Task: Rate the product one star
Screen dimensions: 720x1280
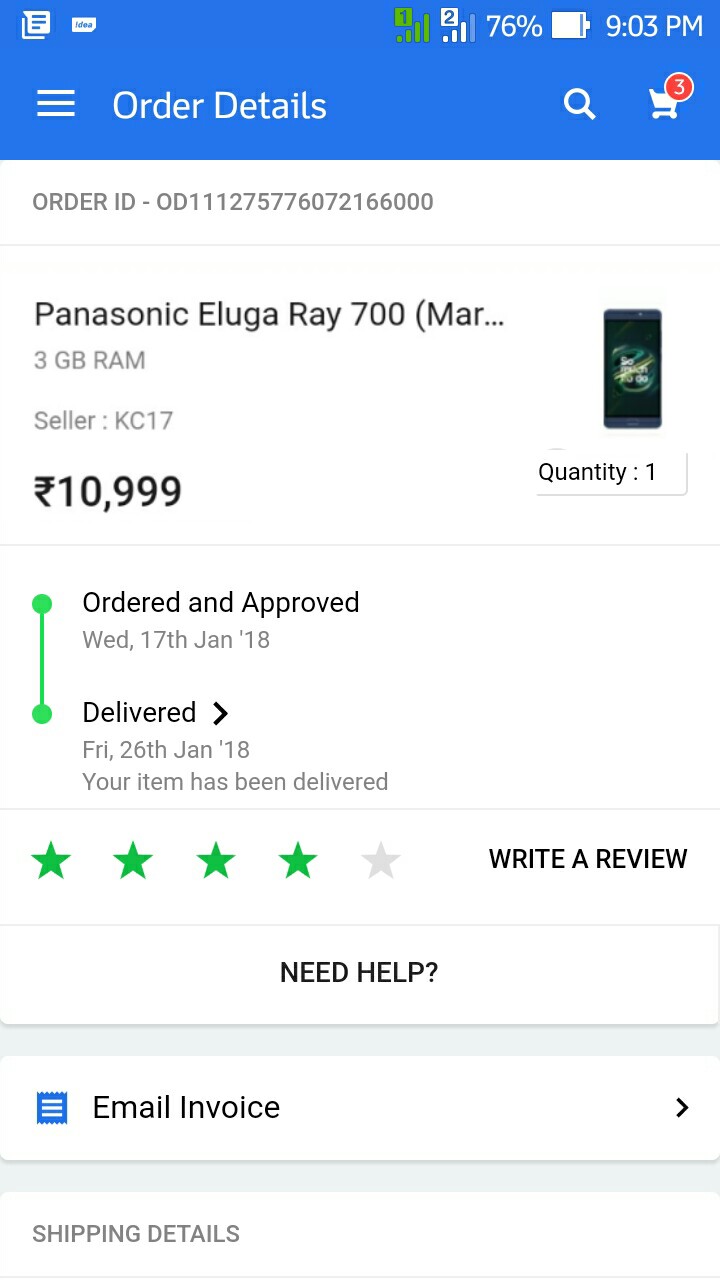Action: tap(51, 861)
